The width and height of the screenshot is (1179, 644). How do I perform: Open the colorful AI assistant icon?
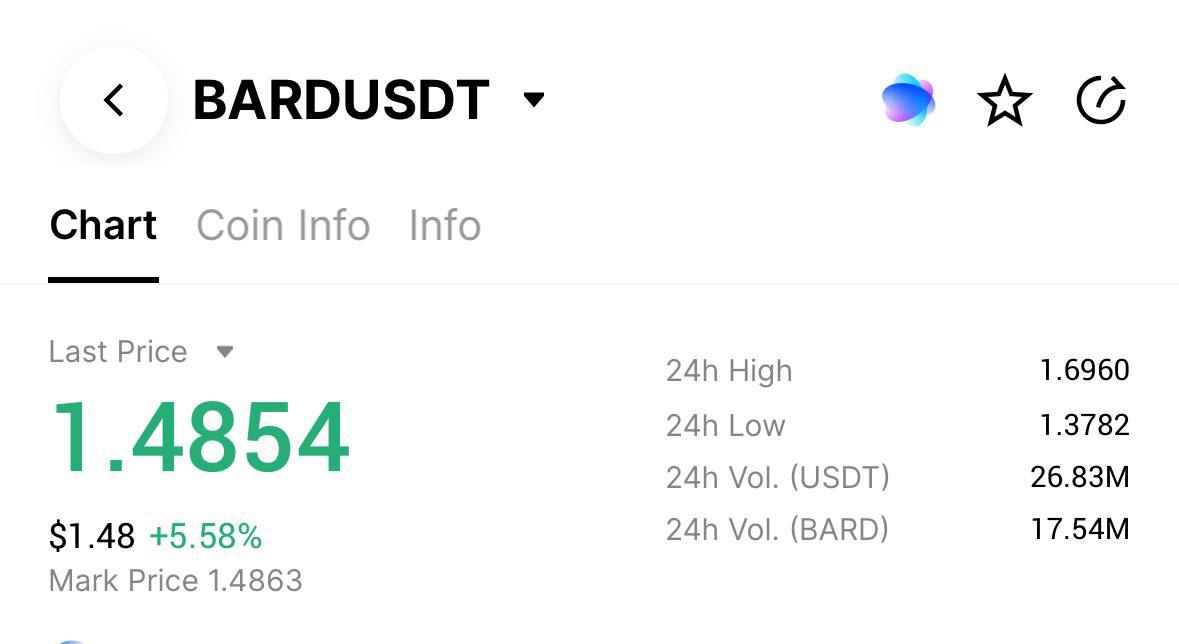coord(908,100)
